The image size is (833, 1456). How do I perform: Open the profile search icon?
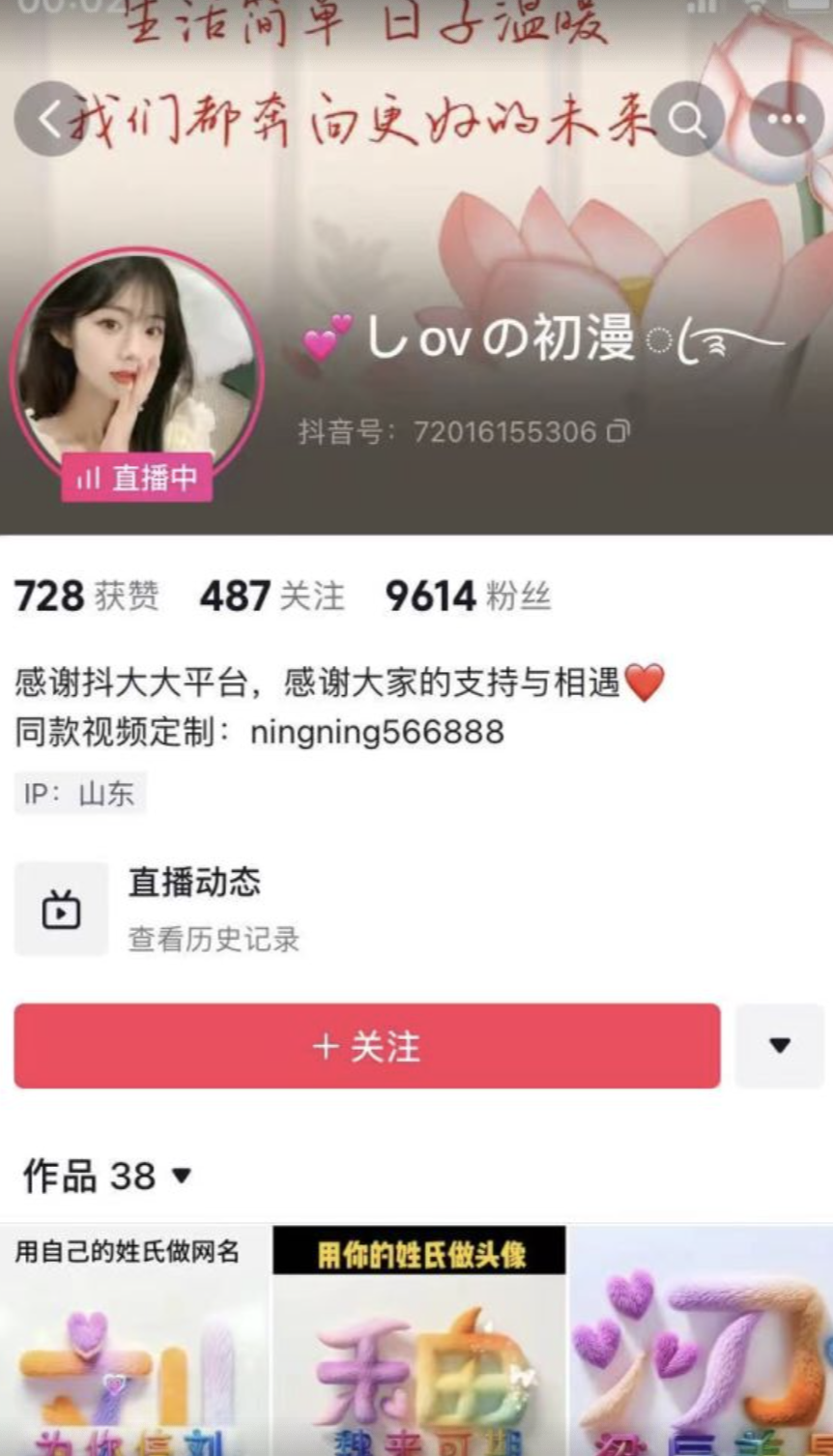click(x=687, y=119)
